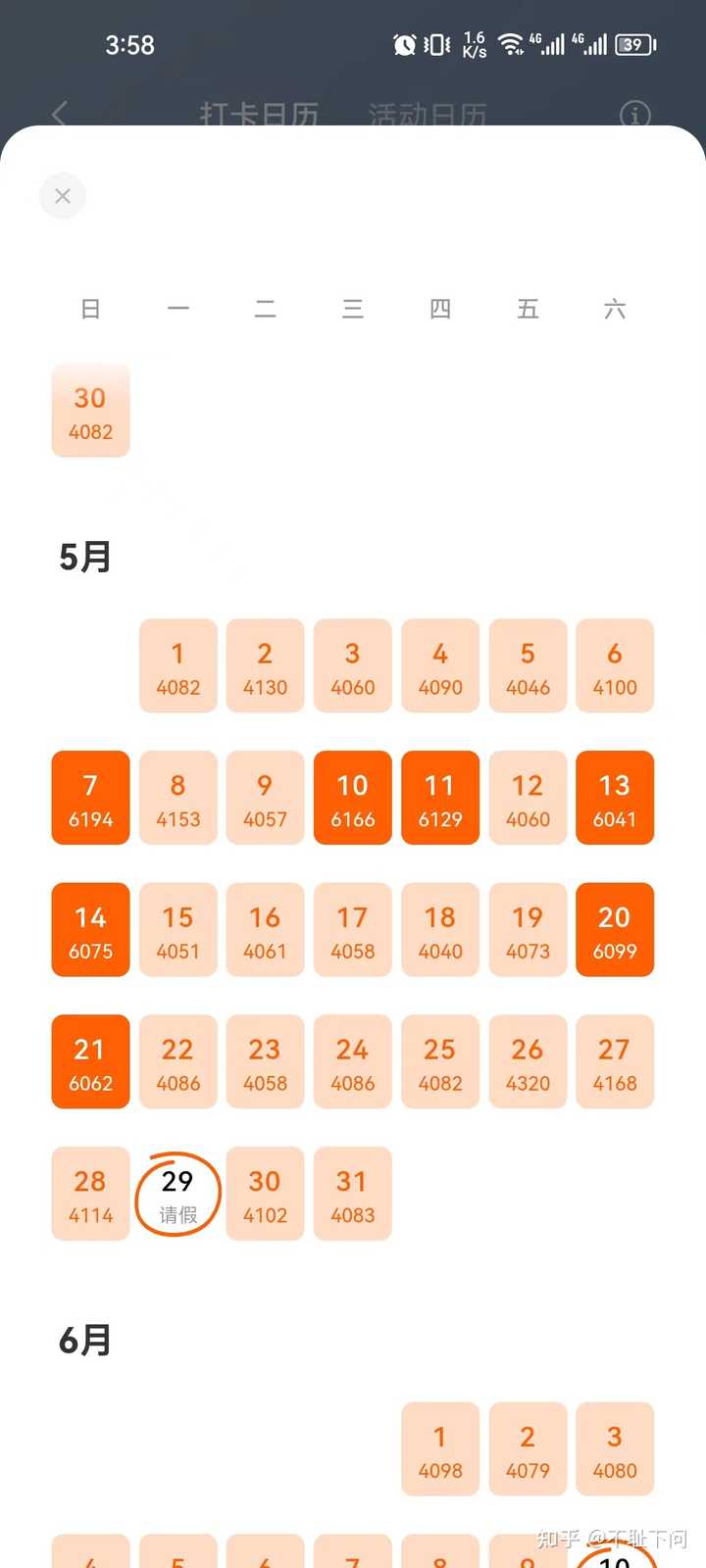The width and height of the screenshot is (706, 1568).
Task: Open May 1 entry showing 4082
Action: click(177, 665)
